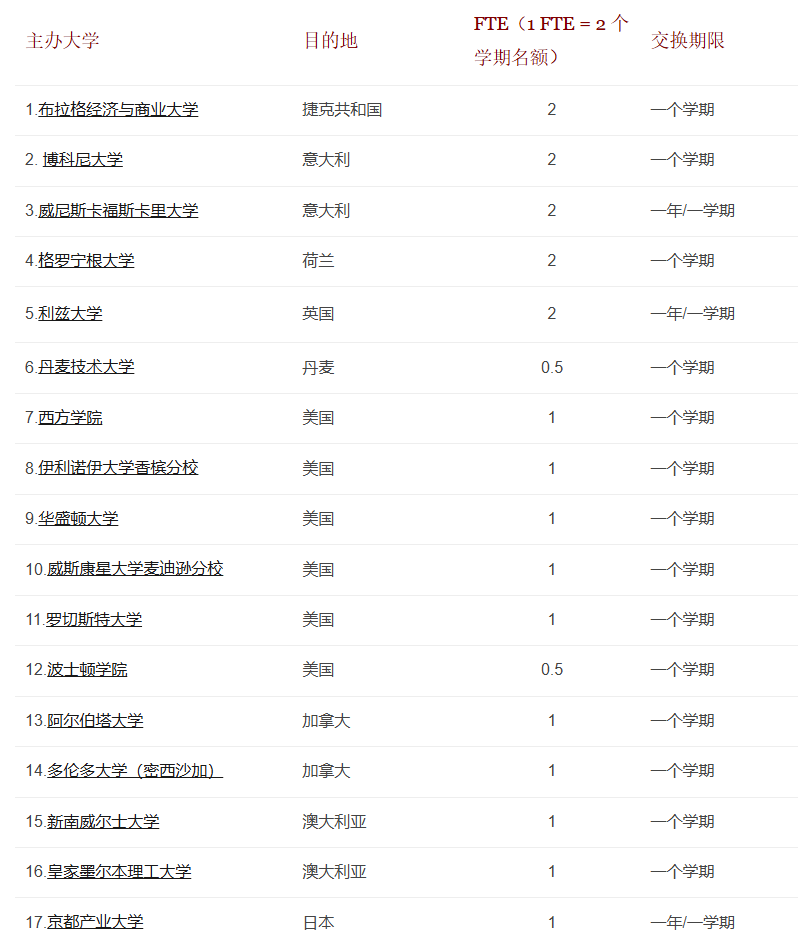Select the 威斯康星大学麦迪逊分校 link
This screenshot has height=947, width=798.
pos(135,569)
